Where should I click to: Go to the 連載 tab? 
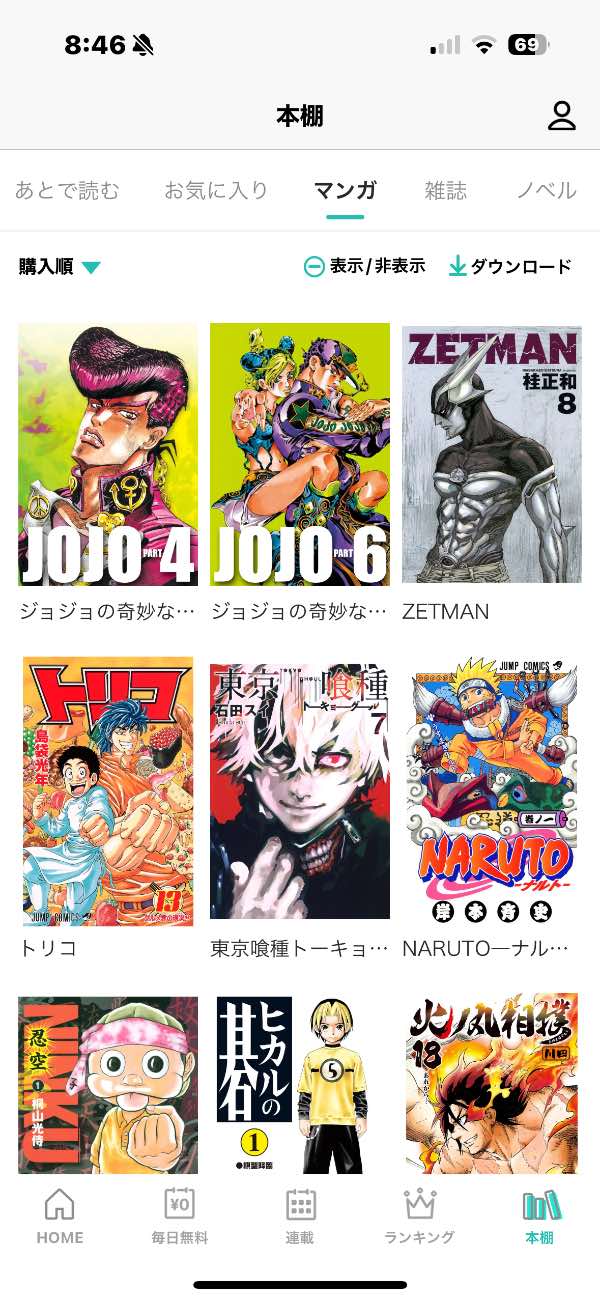[x=300, y=1216]
